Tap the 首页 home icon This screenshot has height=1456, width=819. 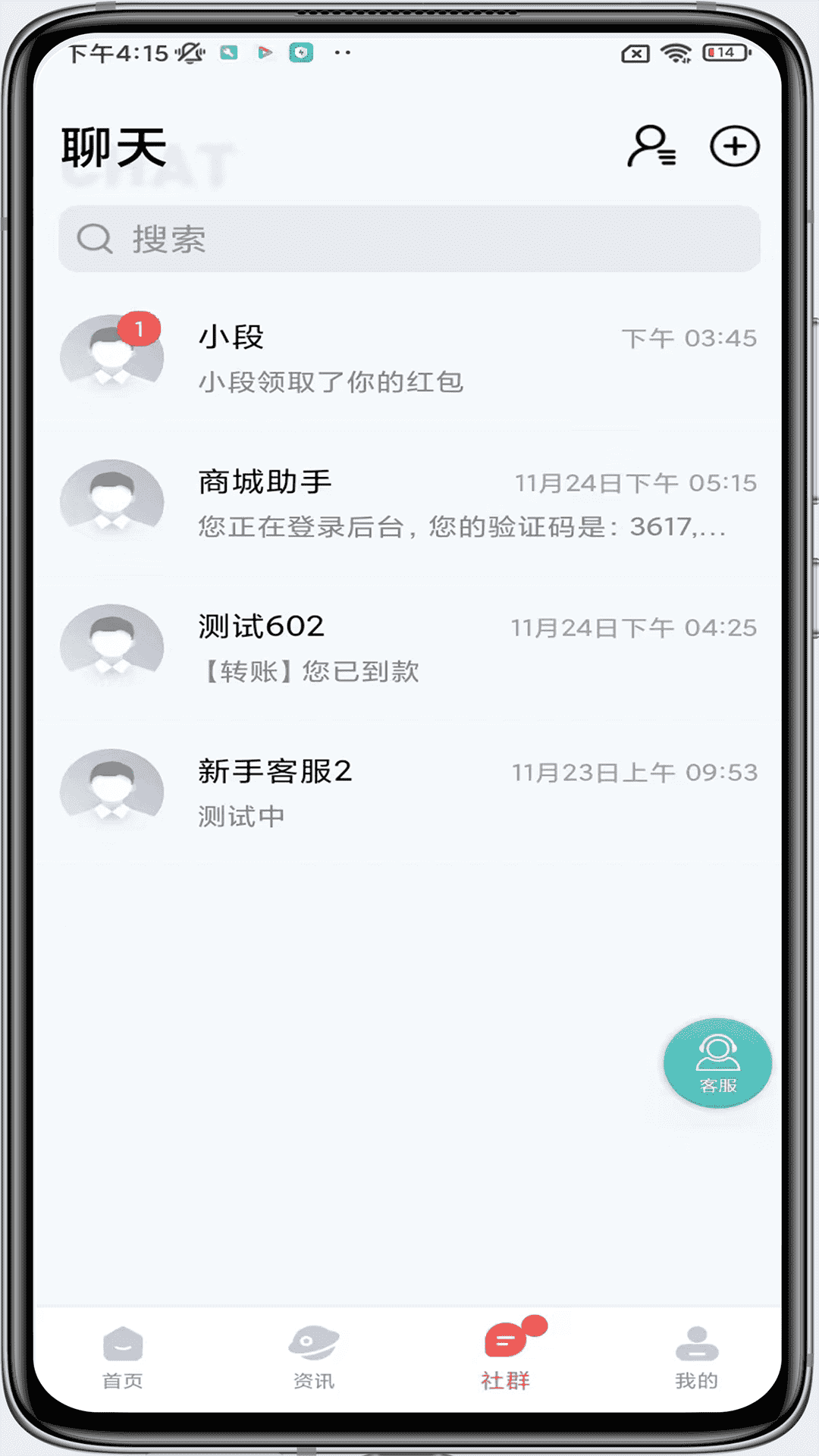click(x=123, y=1344)
